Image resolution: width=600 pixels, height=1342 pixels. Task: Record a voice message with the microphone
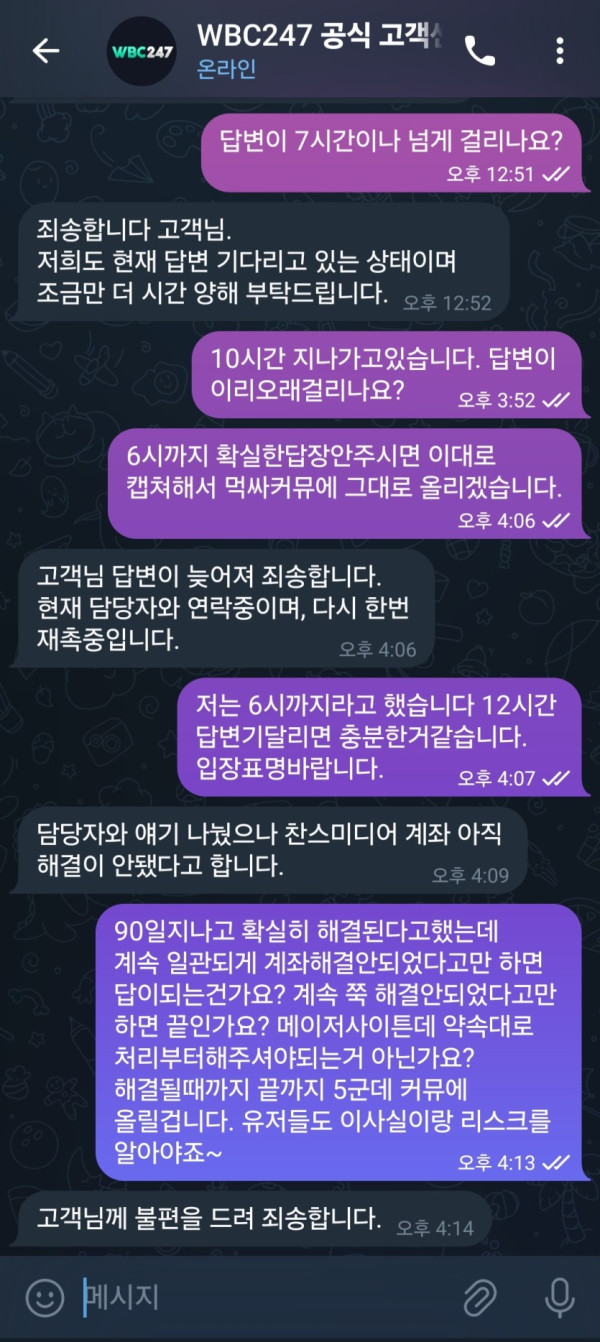[558, 1298]
